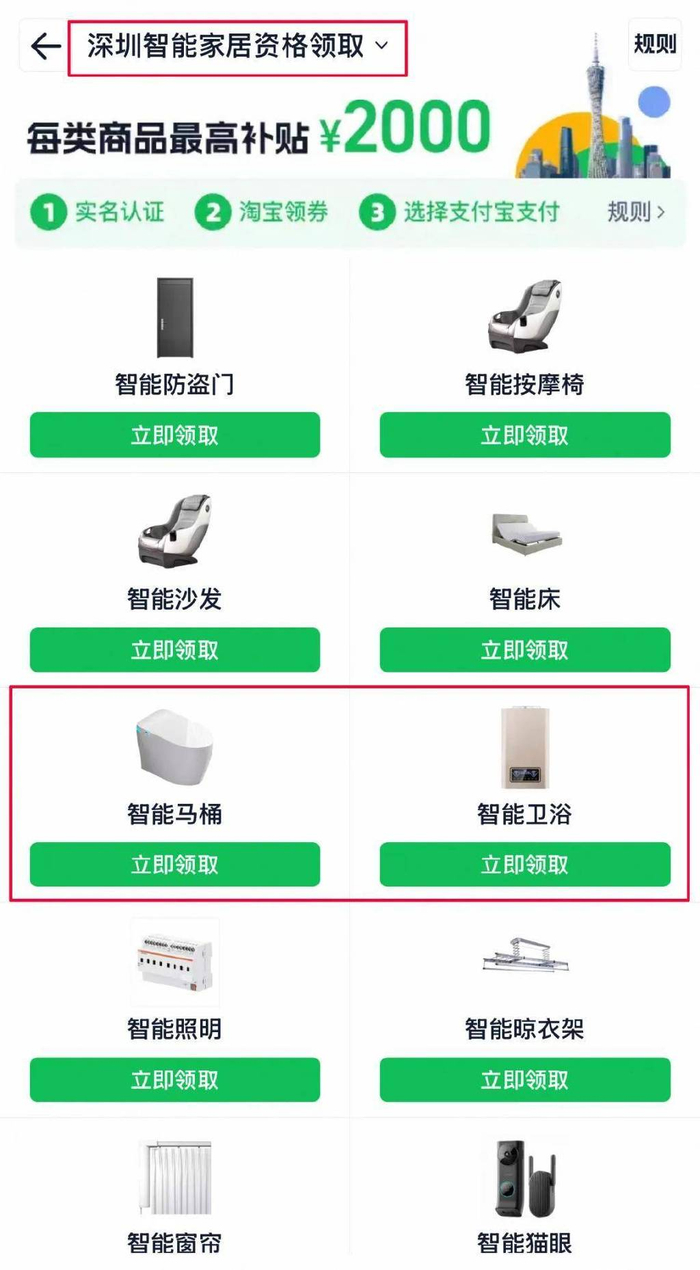Claim the 智能防盗门 subsidy with 立即领取
Viewport: 700px width, 1270px height.
point(175,435)
